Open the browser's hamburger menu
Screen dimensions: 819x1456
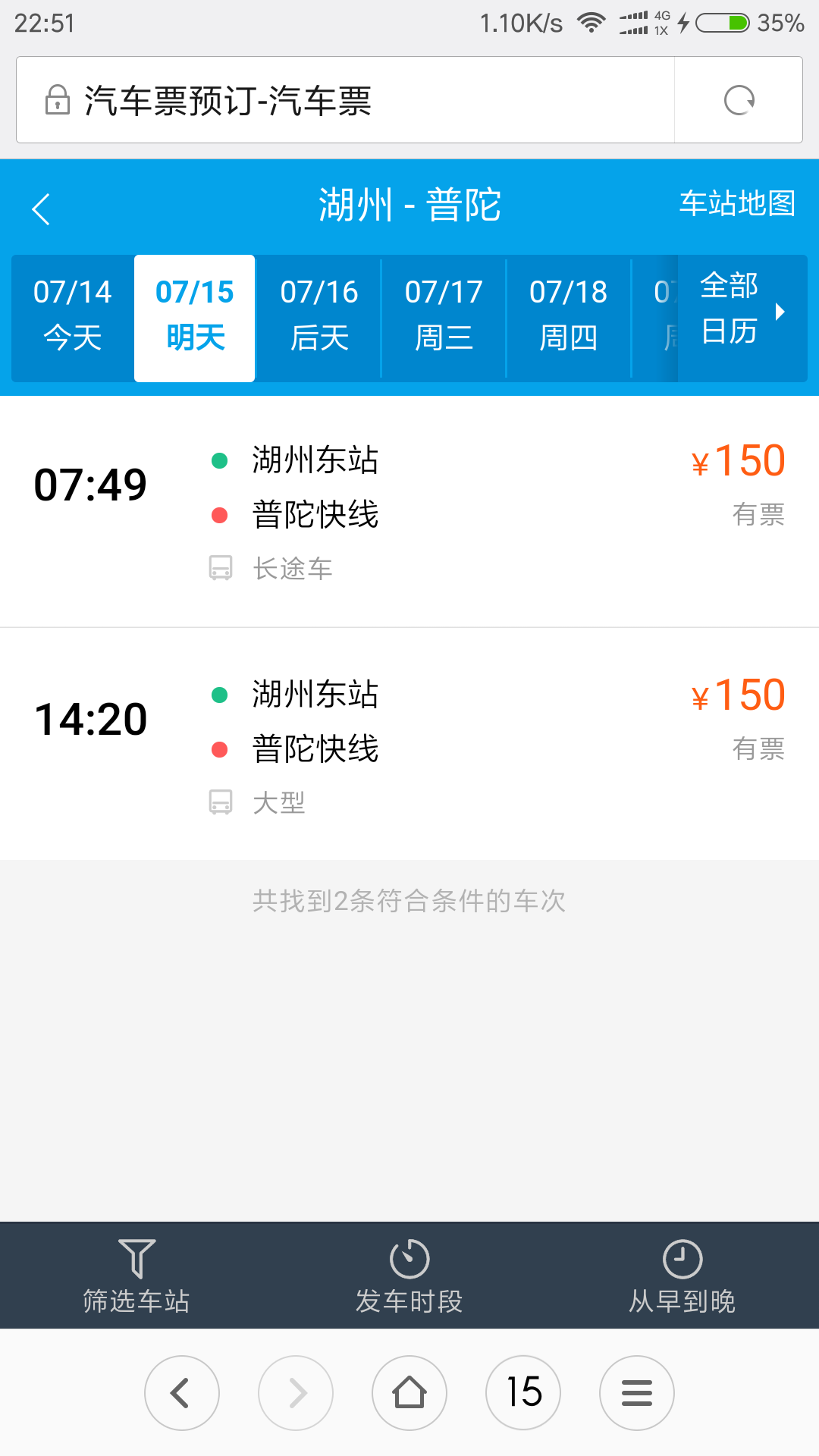point(637,1393)
